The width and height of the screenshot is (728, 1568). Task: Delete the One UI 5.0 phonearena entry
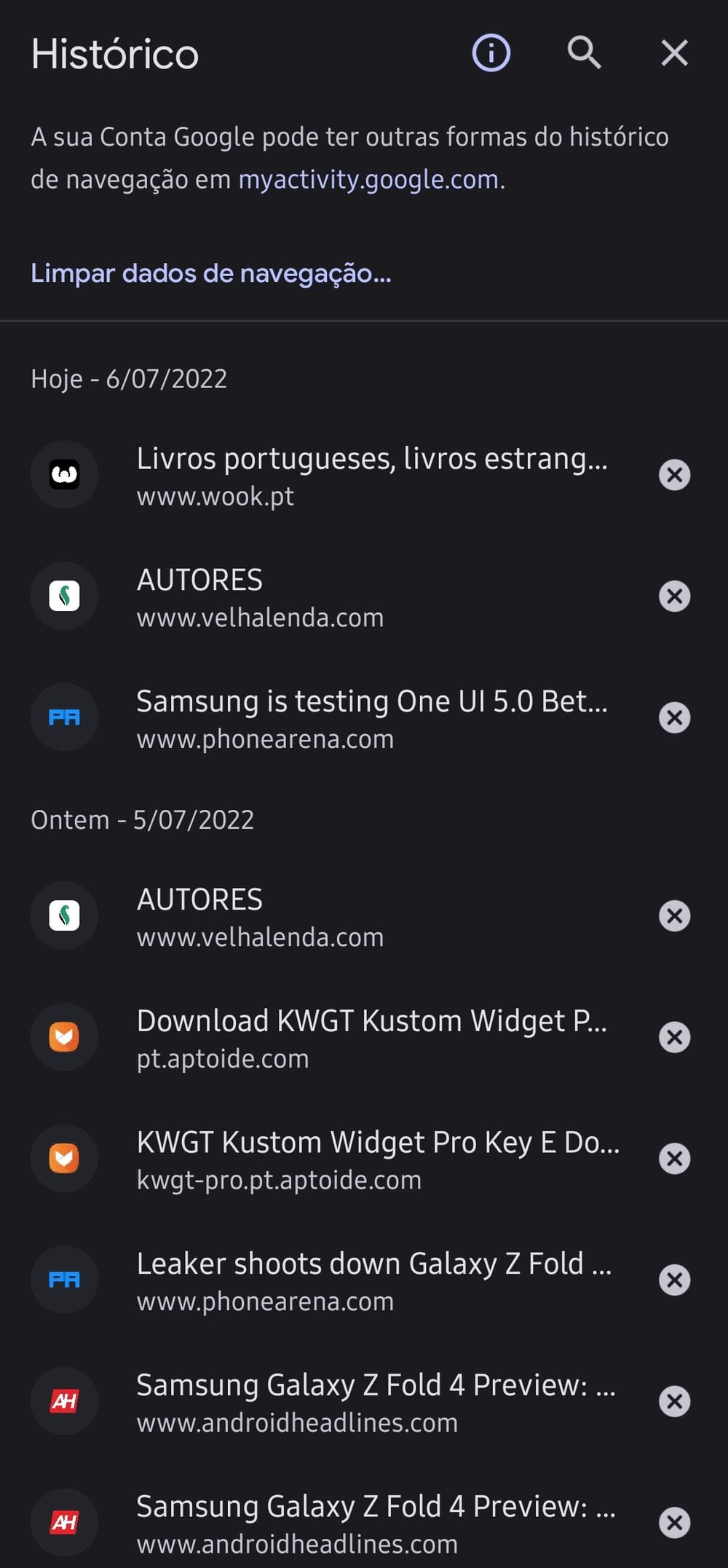pos(675,718)
